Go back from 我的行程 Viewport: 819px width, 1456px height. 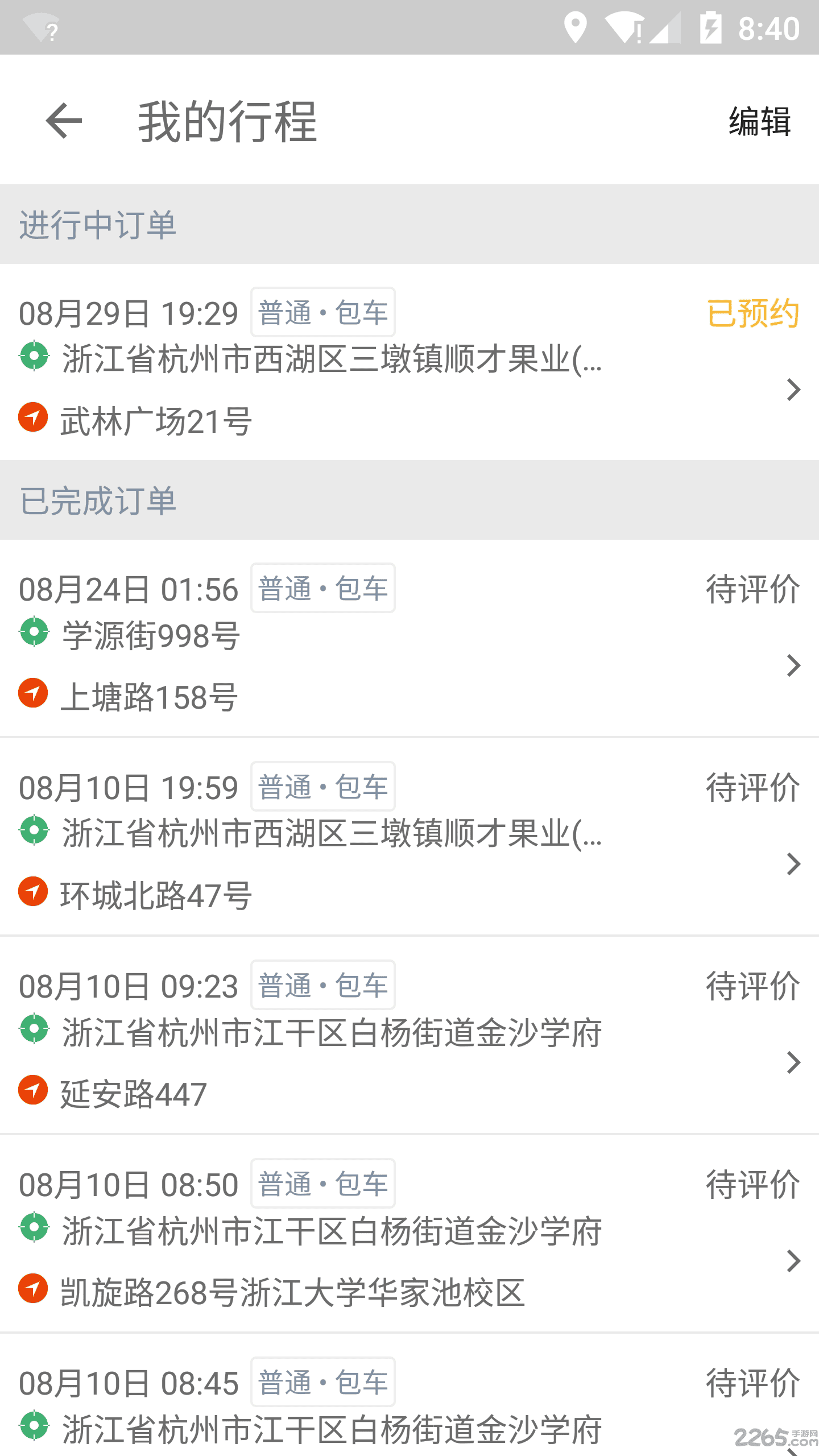(64, 121)
